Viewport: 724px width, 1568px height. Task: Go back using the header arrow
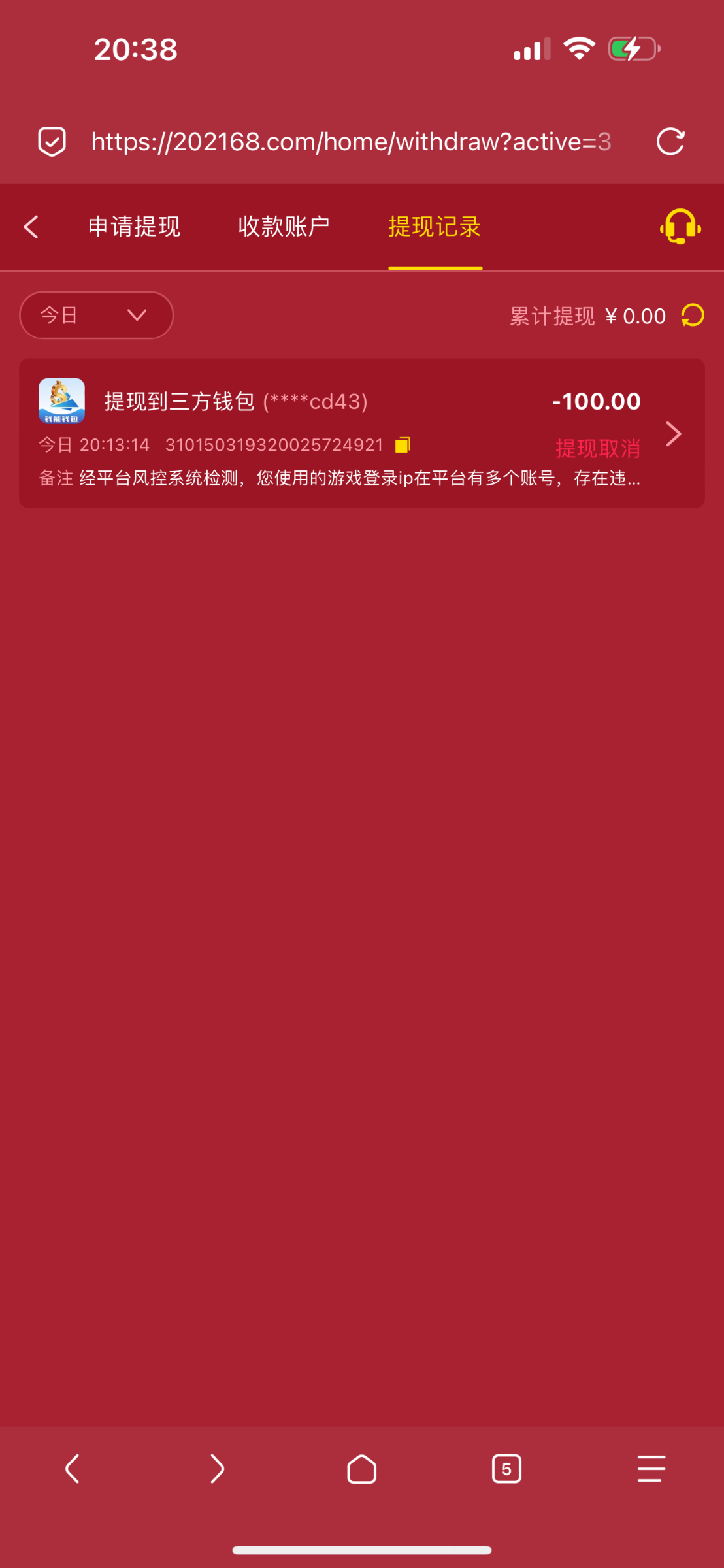point(31,227)
